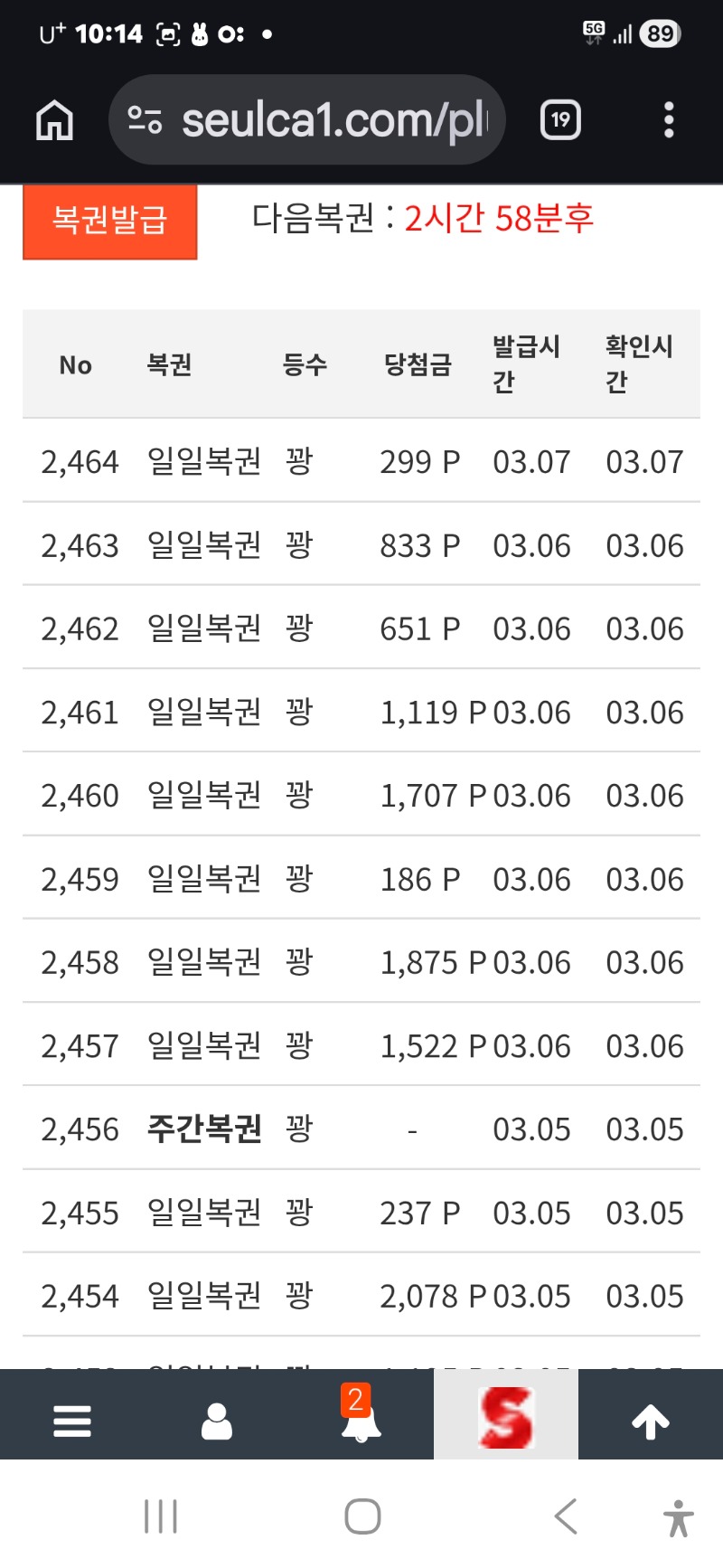Open the tab switcher showing 19 tabs
Viewport: 723px width, 1568px height.
[x=560, y=119]
